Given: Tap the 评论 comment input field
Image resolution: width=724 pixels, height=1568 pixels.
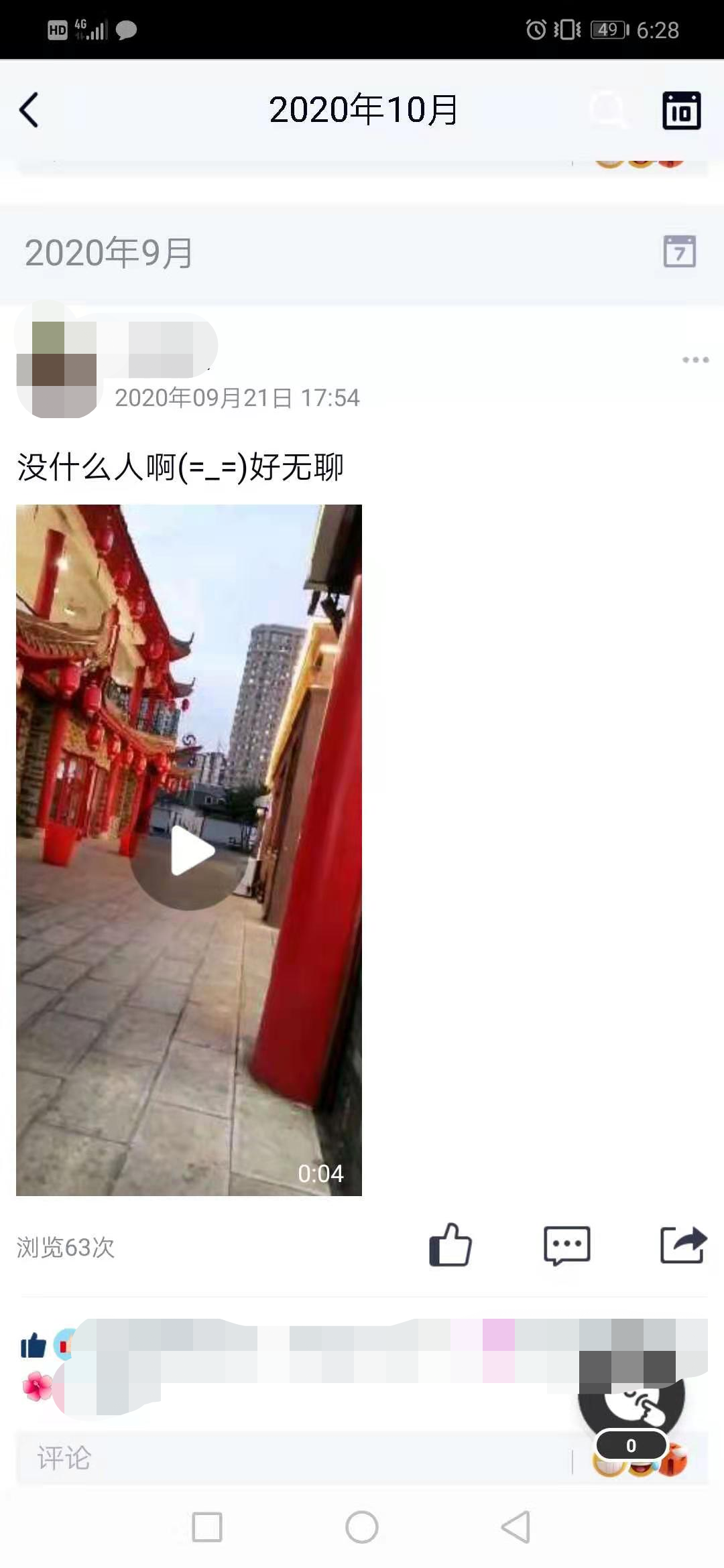Looking at the screenshot, I should click(294, 1458).
